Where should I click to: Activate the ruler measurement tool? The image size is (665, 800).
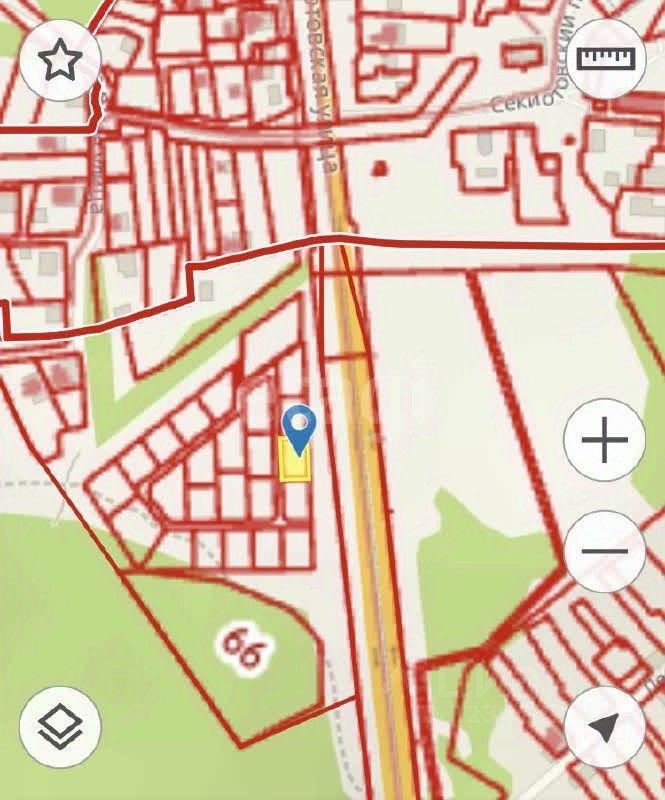pos(607,59)
